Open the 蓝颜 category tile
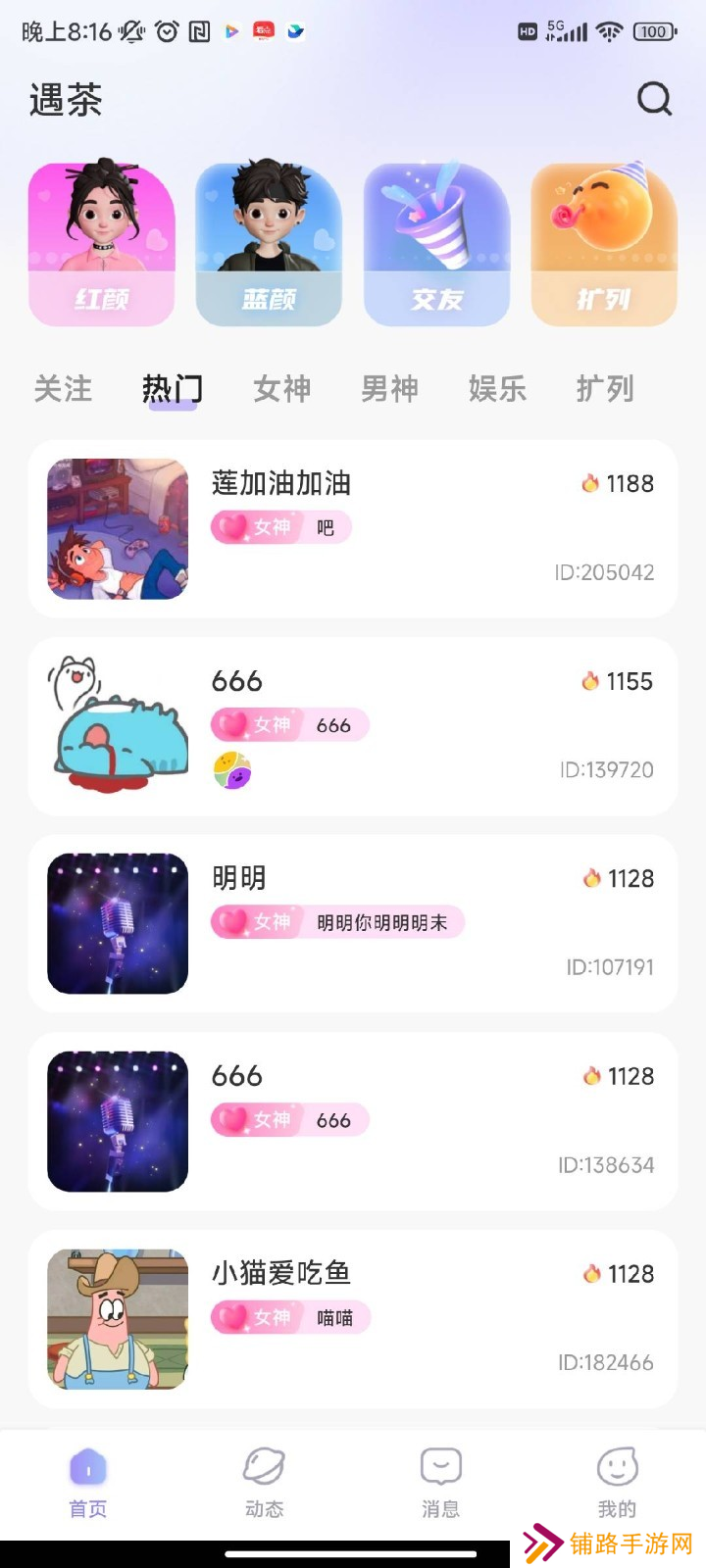 (269, 244)
